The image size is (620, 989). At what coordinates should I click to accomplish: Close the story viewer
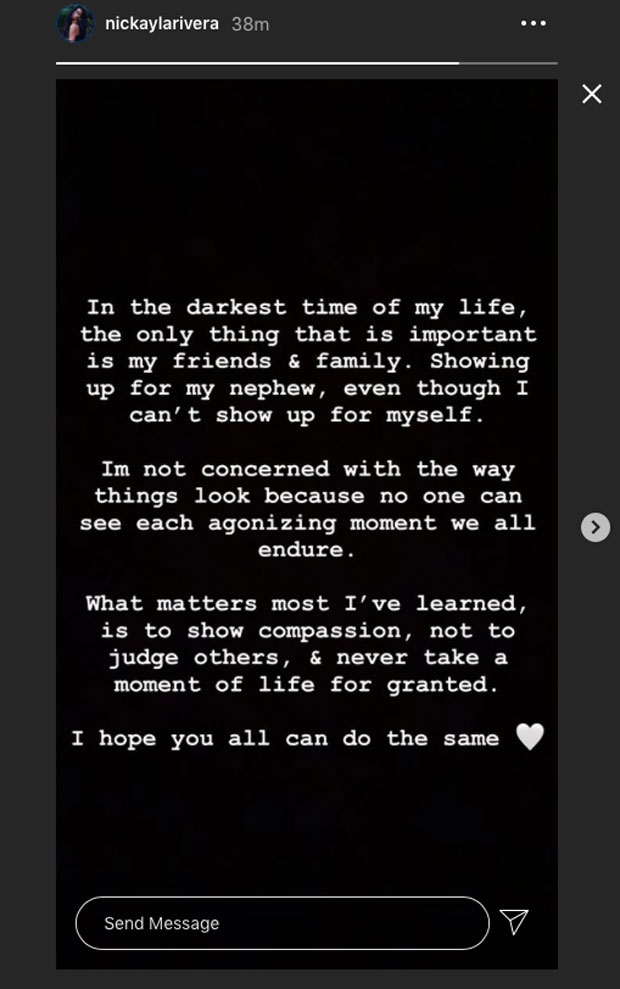coord(592,94)
